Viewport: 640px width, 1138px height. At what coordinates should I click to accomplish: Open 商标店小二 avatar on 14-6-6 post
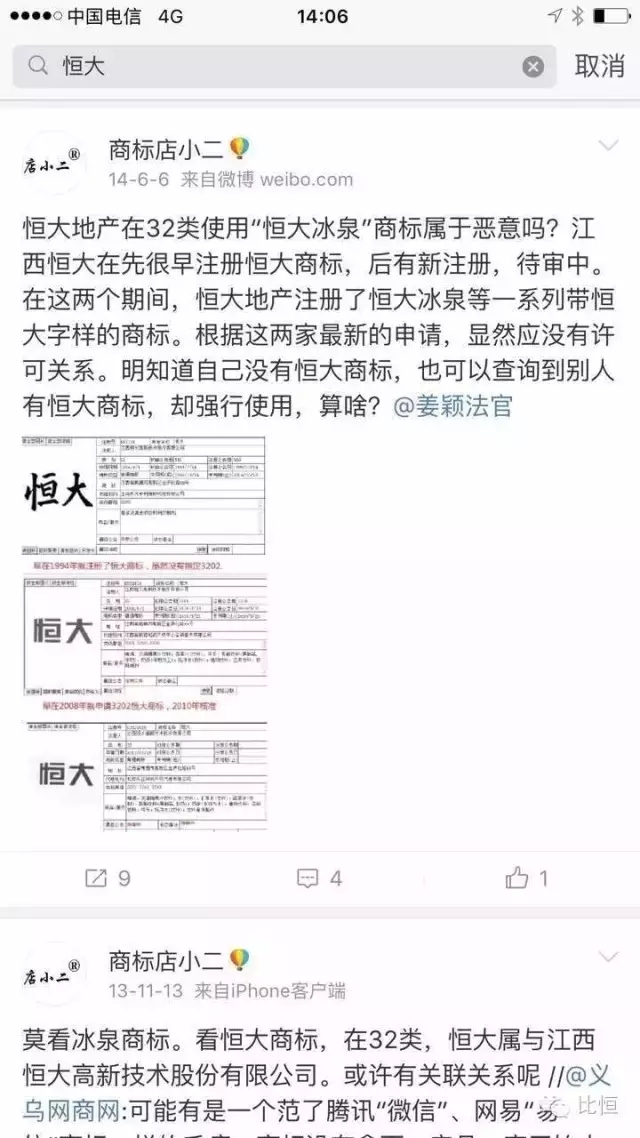pos(57,163)
